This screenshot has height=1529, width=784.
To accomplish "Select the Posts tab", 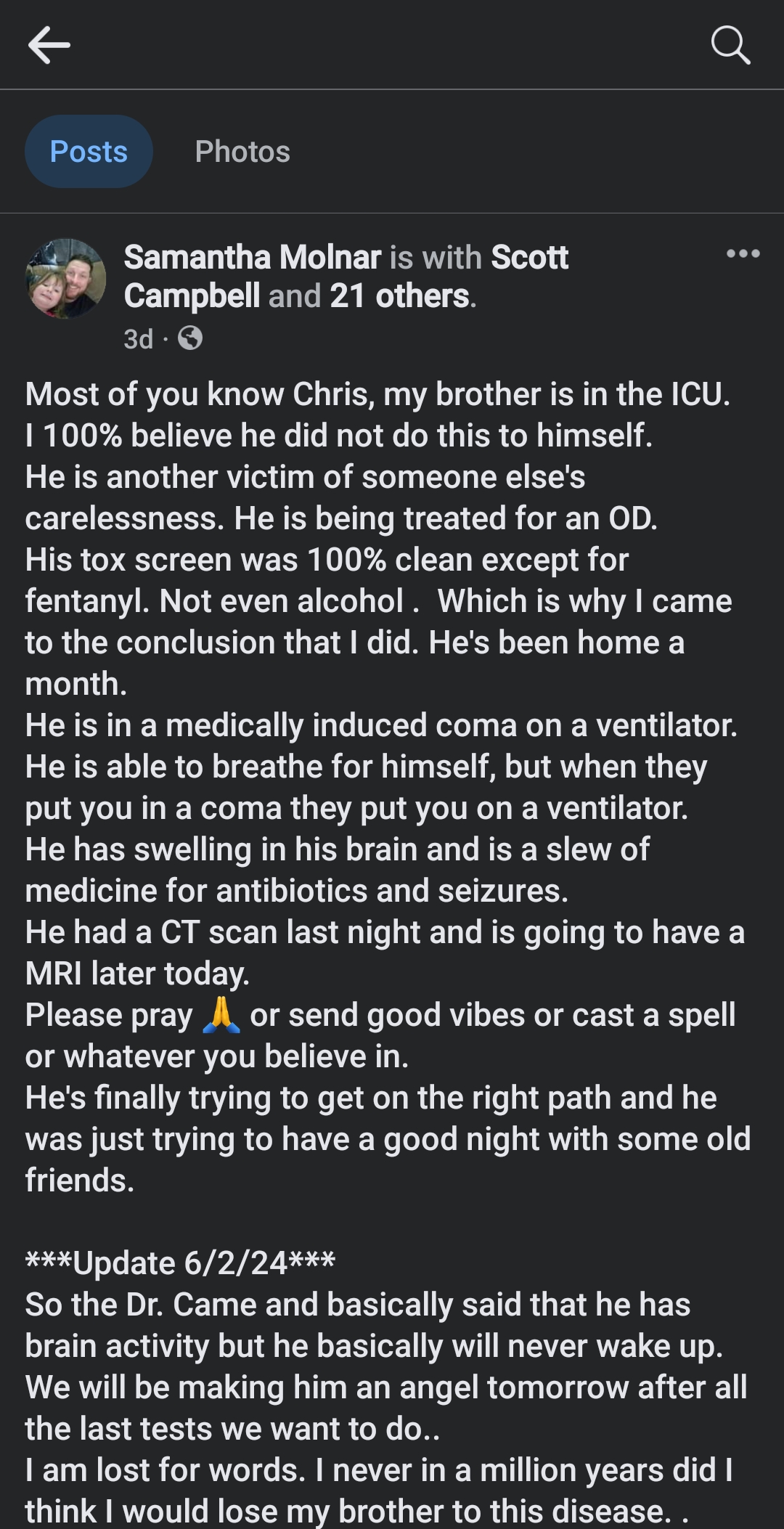I will [x=89, y=152].
